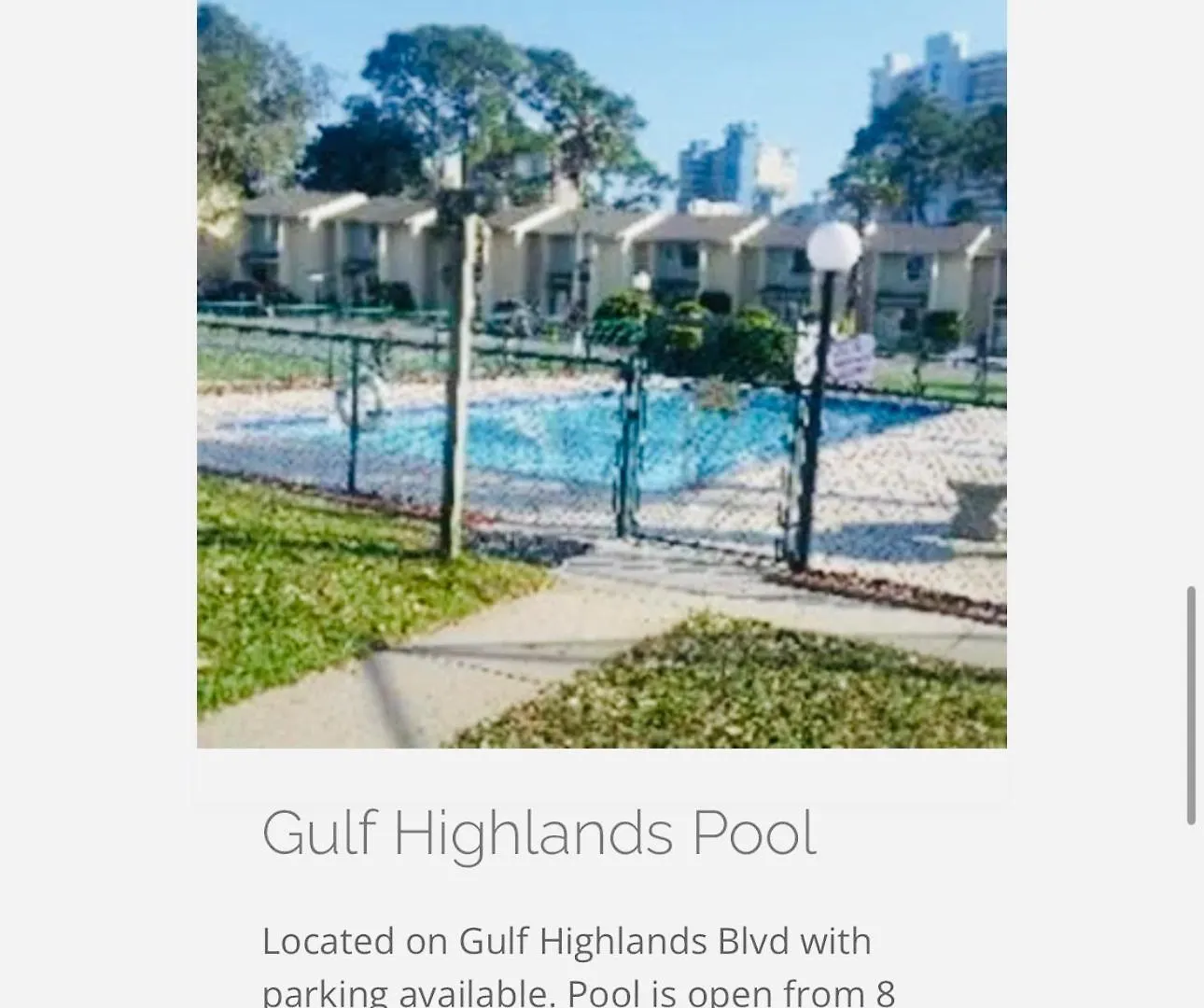Open the Gulf Highlands Pool photo
Screen dimensions: 1204x1008
[x=601, y=373]
